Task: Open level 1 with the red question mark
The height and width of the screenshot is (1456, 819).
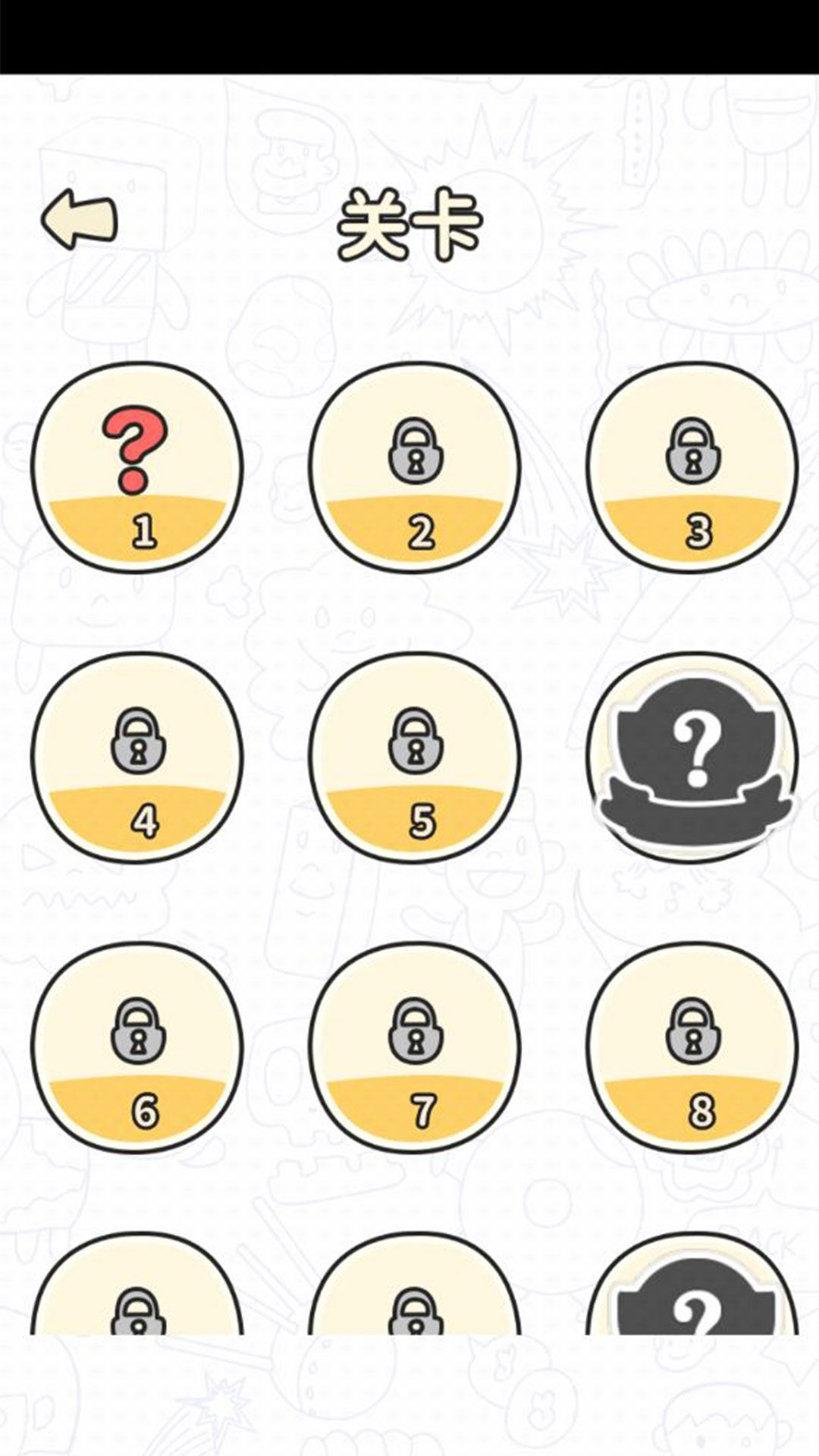Action: pos(137,468)
